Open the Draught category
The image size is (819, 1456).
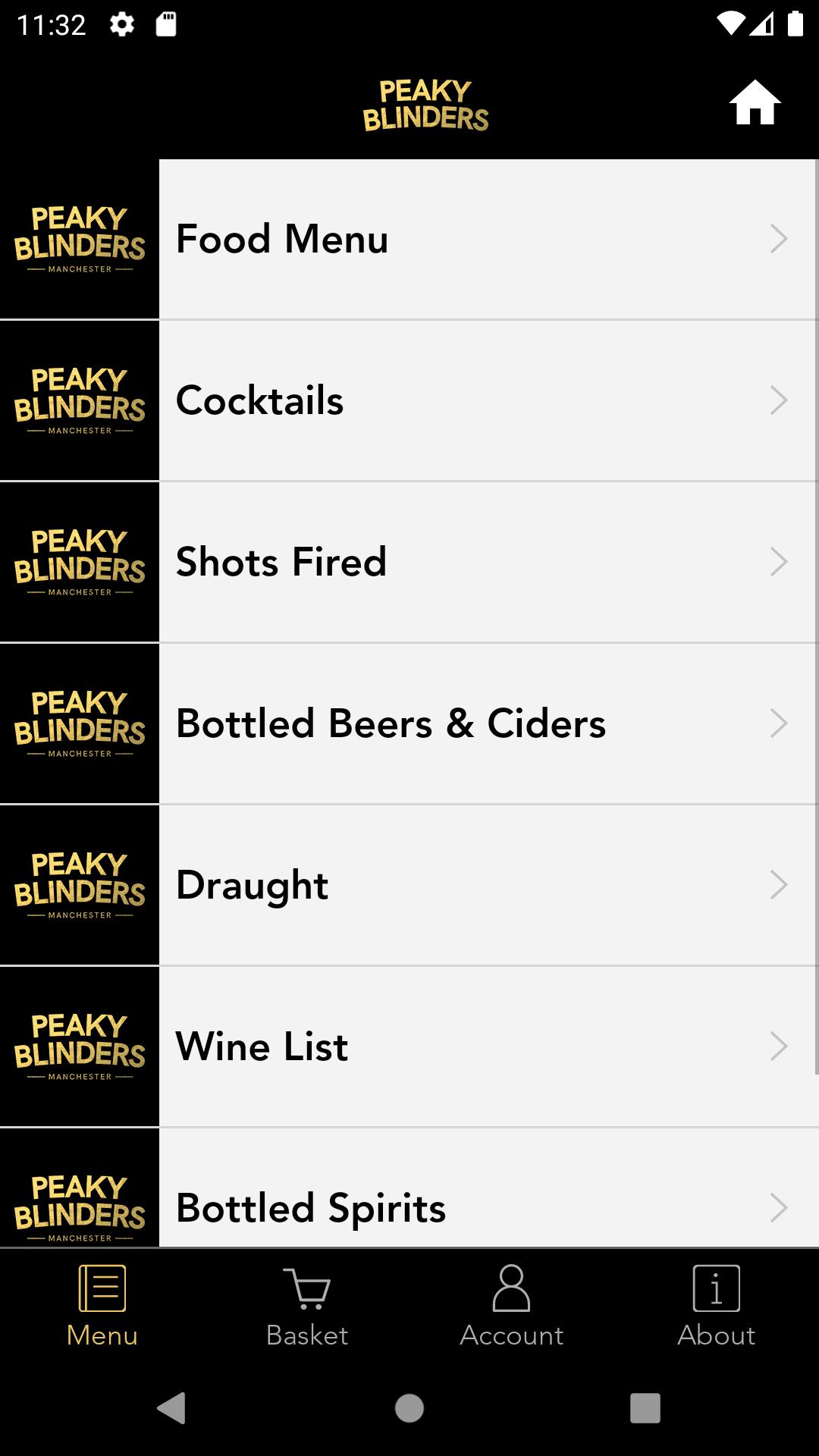[x=409, y=885]
